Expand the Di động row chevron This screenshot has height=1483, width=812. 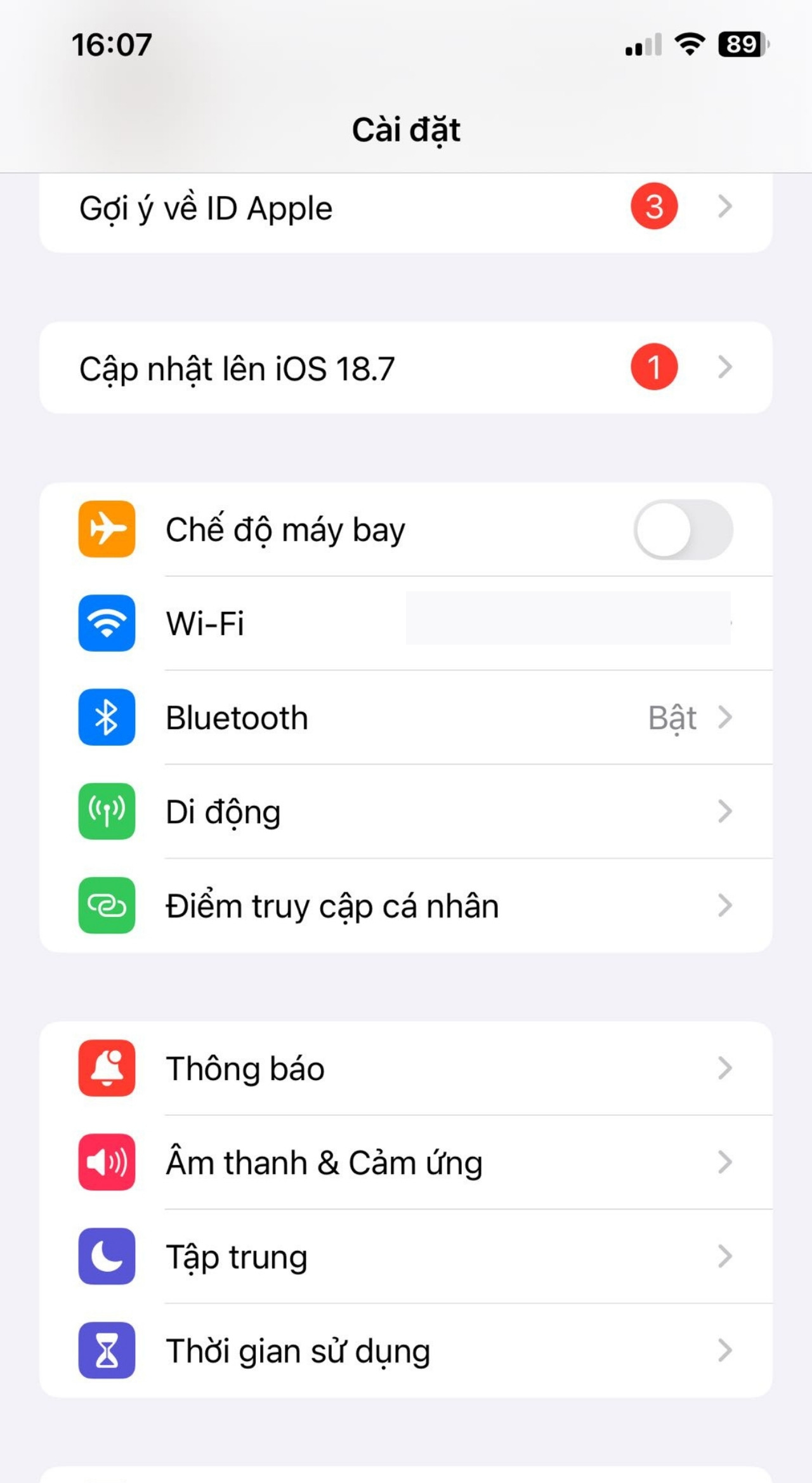click(x=724, y=812)
